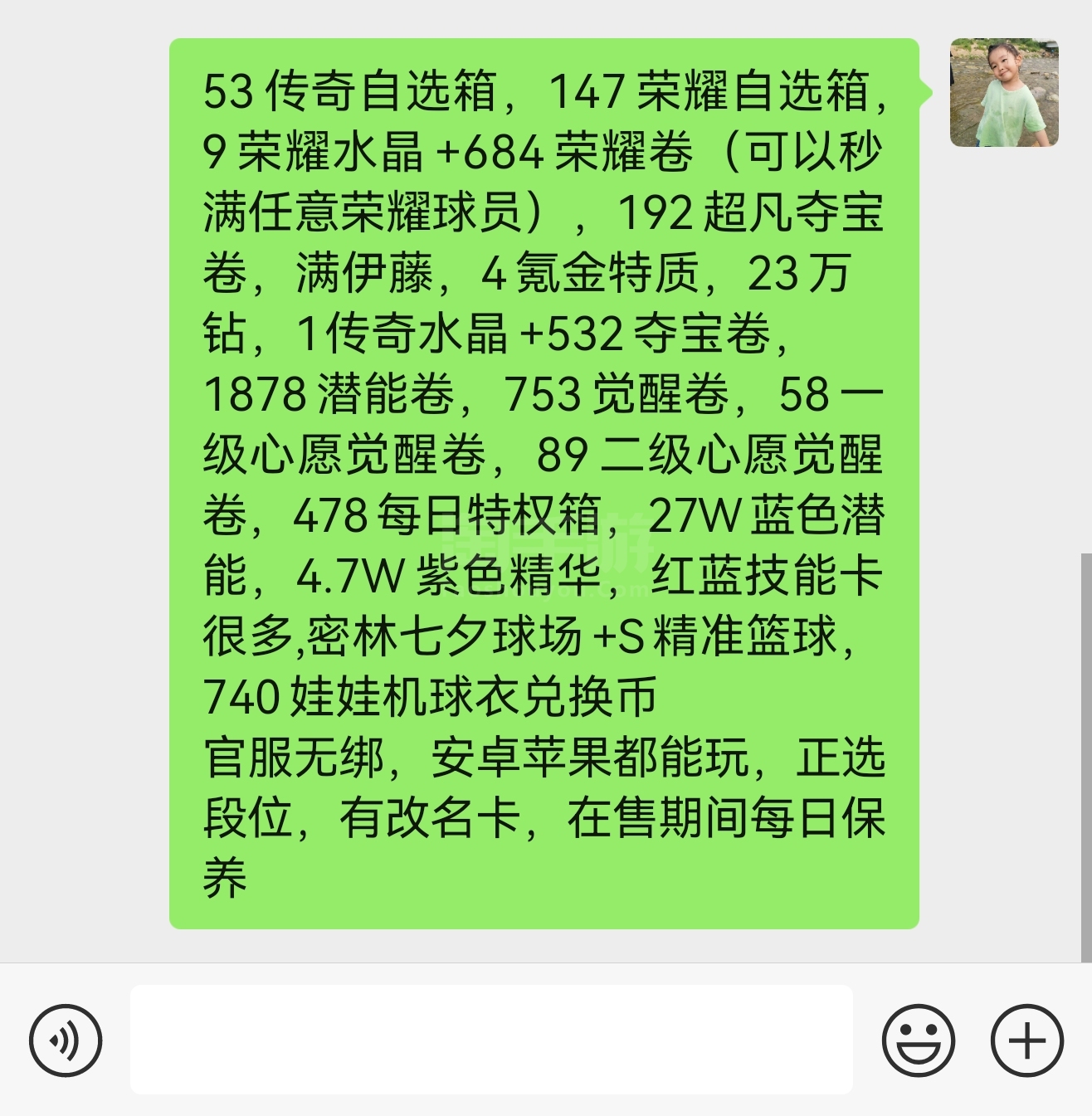Open the plus attachment menu
1092x1116 pixels.
[1026, 1040]
